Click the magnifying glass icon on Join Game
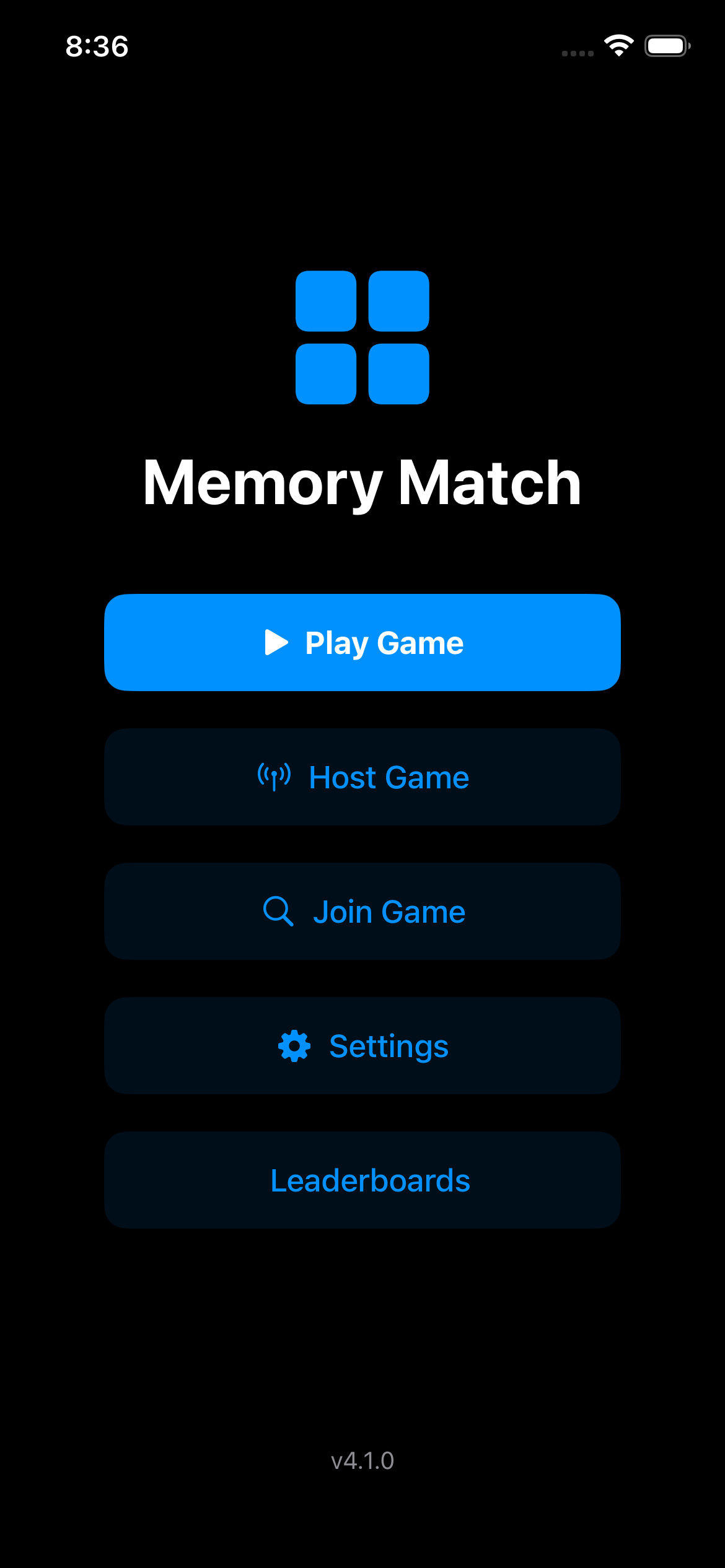Screen dimensions: 725x1568 [x=278, y=910]
